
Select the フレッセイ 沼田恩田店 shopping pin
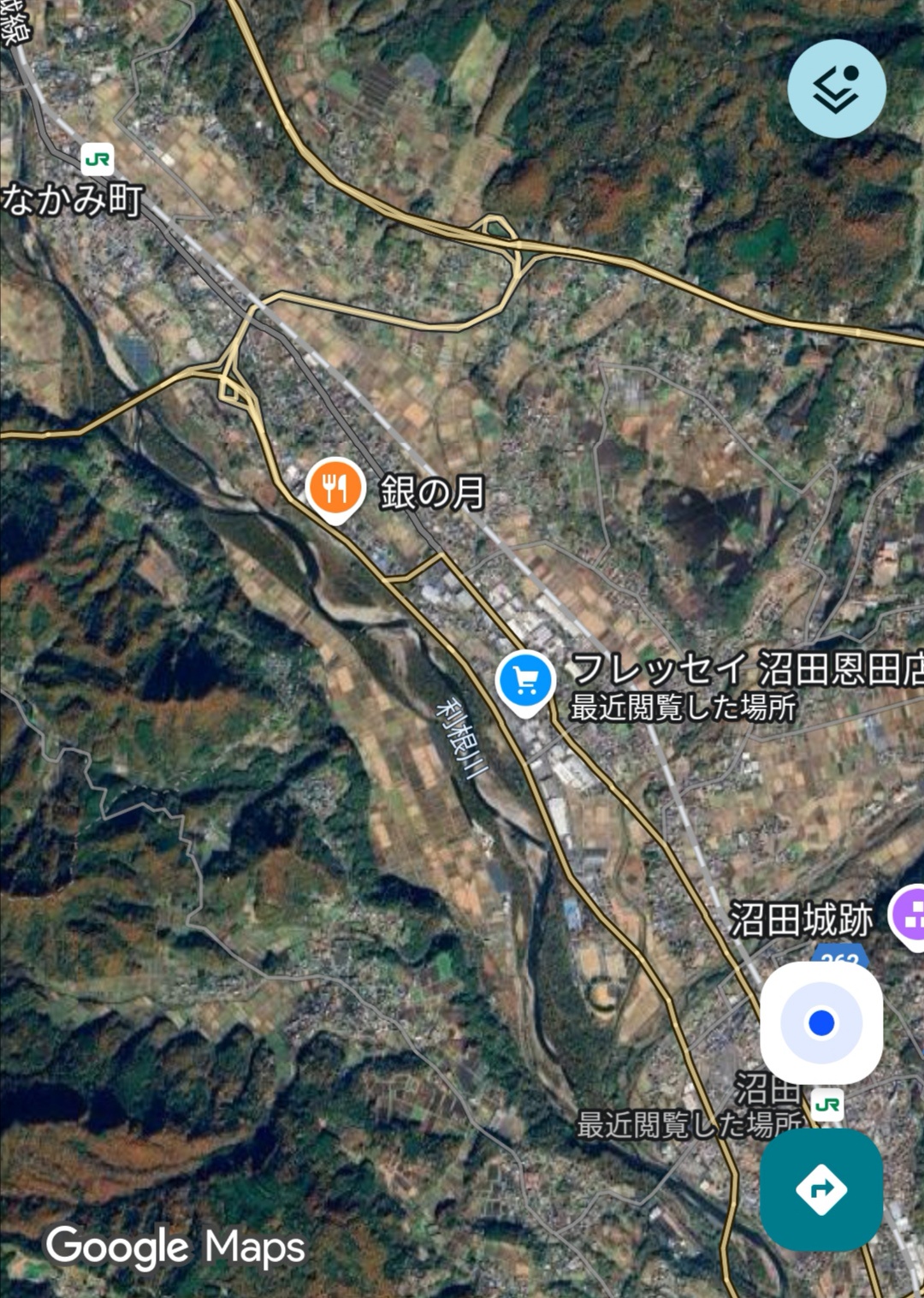(x=525, y=682)
